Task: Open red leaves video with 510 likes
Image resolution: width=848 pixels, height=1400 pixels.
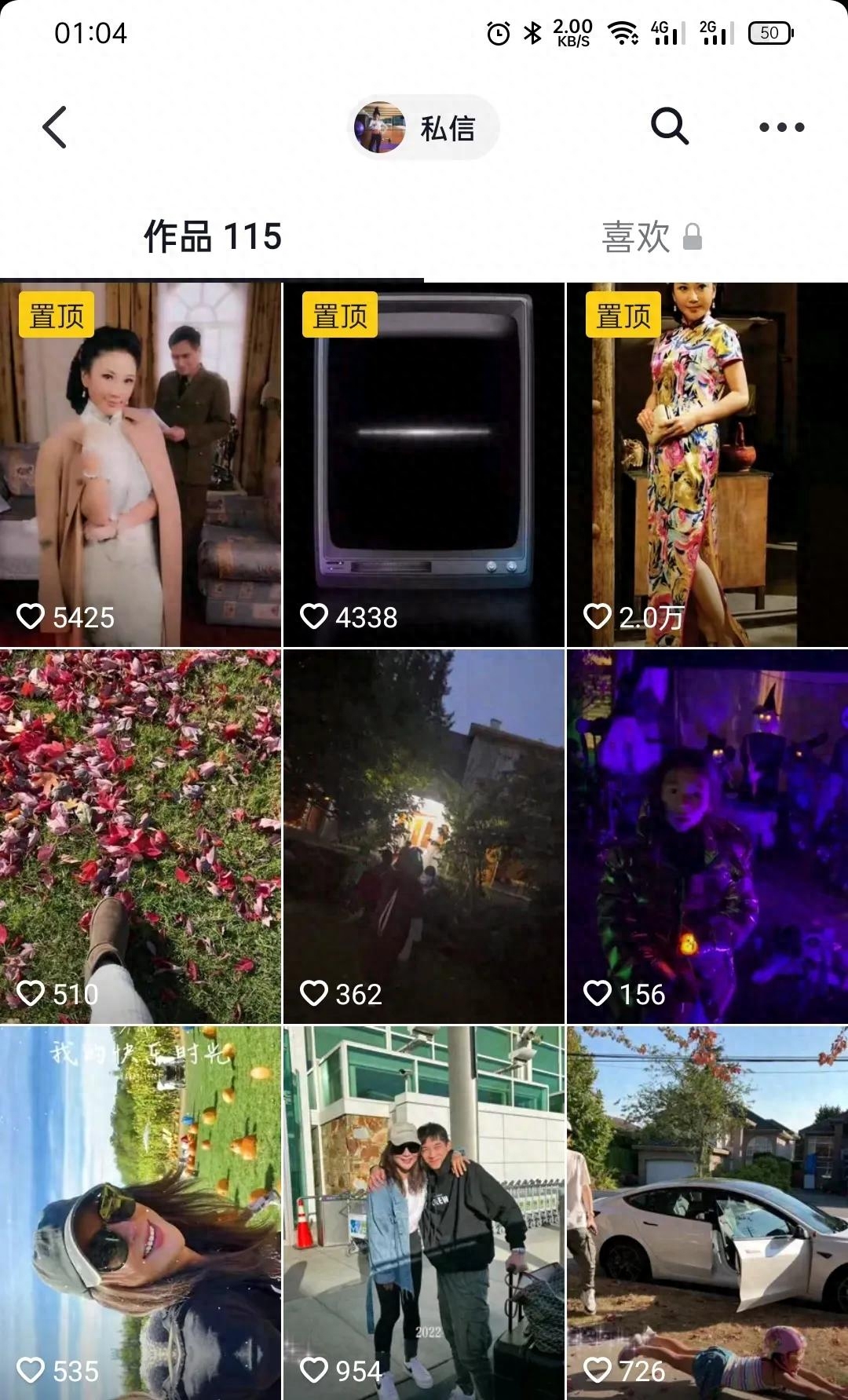Action: click(141, 836)
